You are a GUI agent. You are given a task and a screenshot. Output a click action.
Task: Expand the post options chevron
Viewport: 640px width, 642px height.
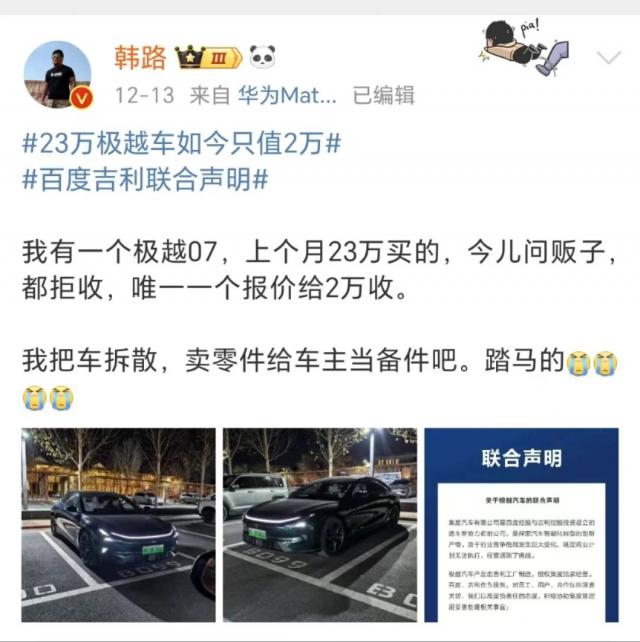(607, 57)
